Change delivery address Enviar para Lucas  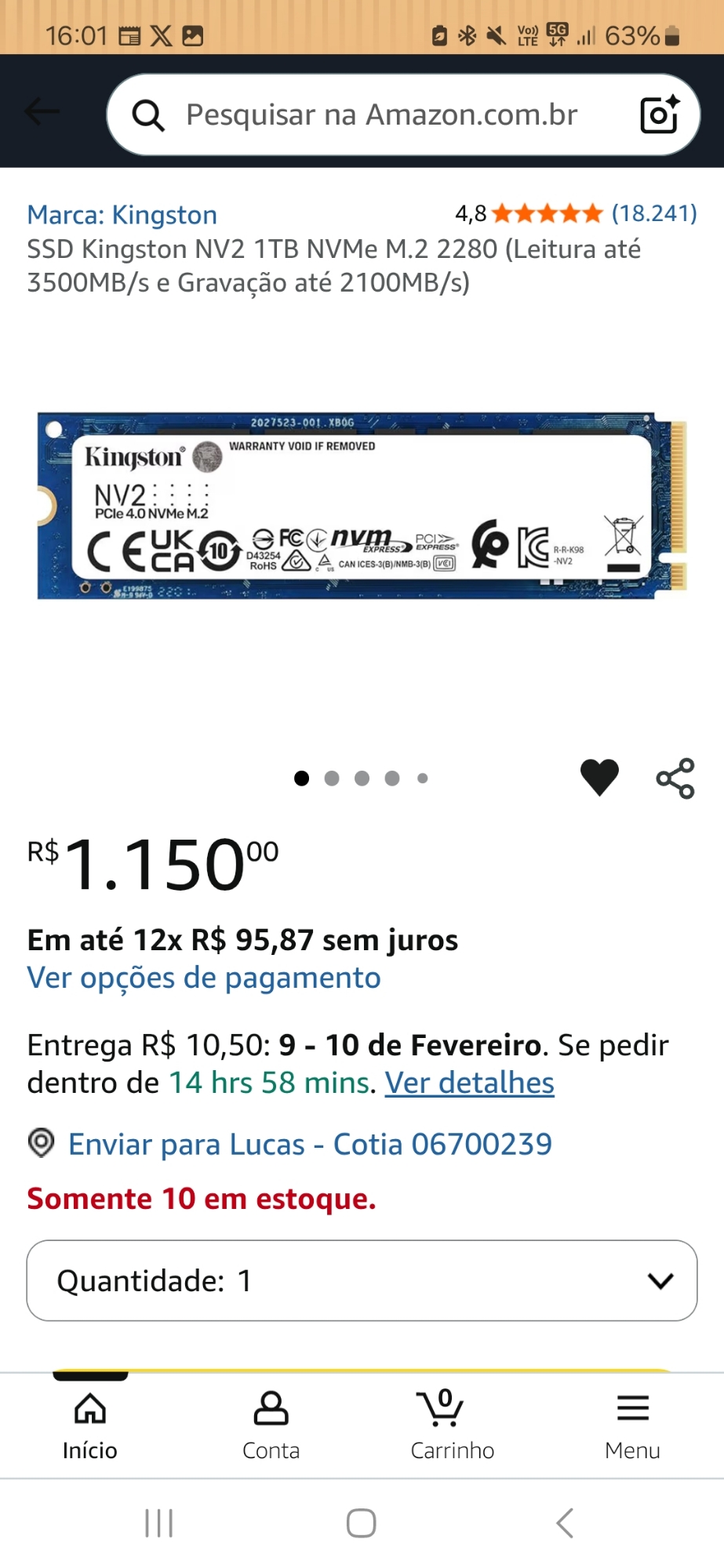(310, 1145)
